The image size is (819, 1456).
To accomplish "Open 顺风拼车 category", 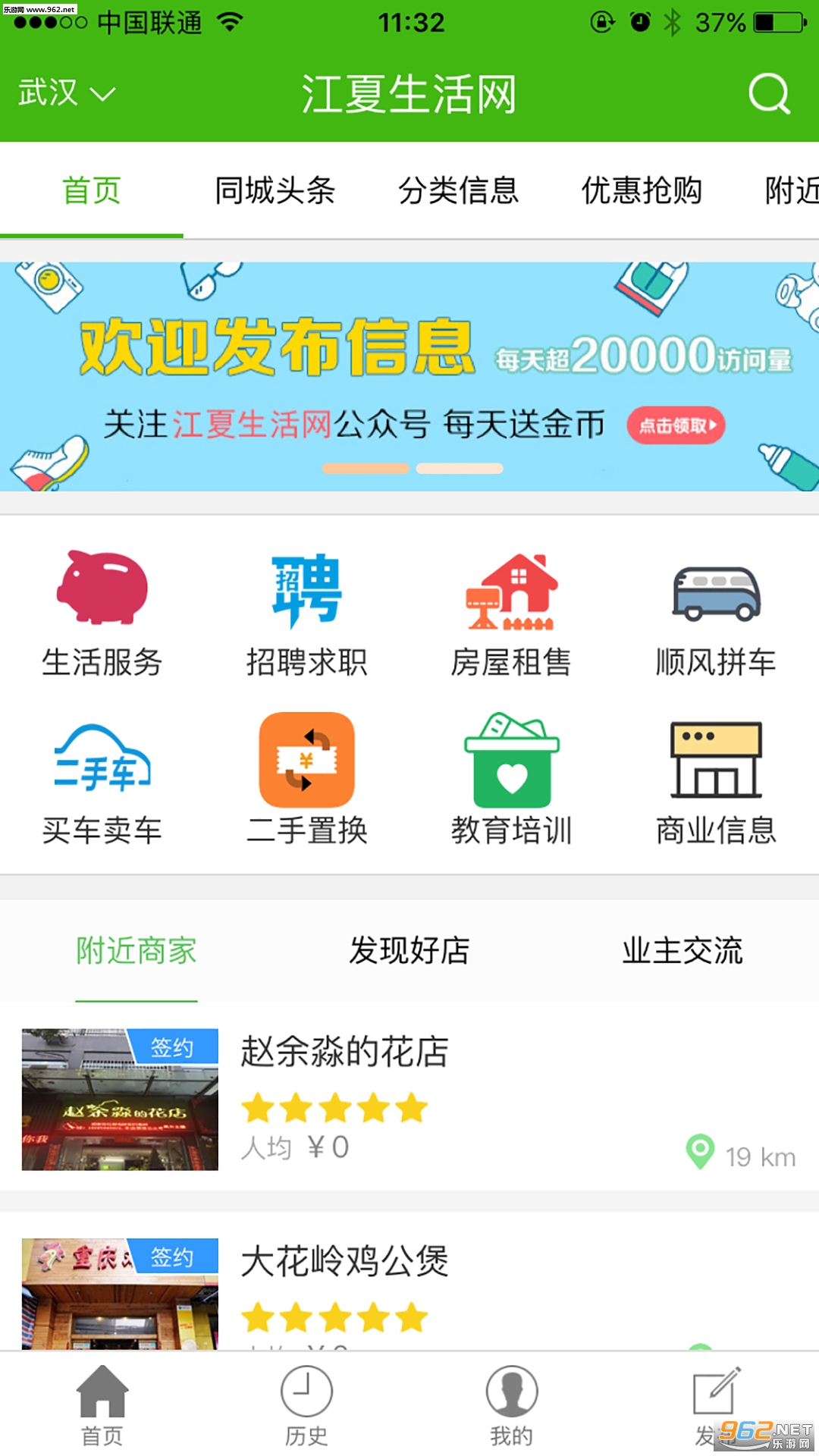I will point(716,612).
